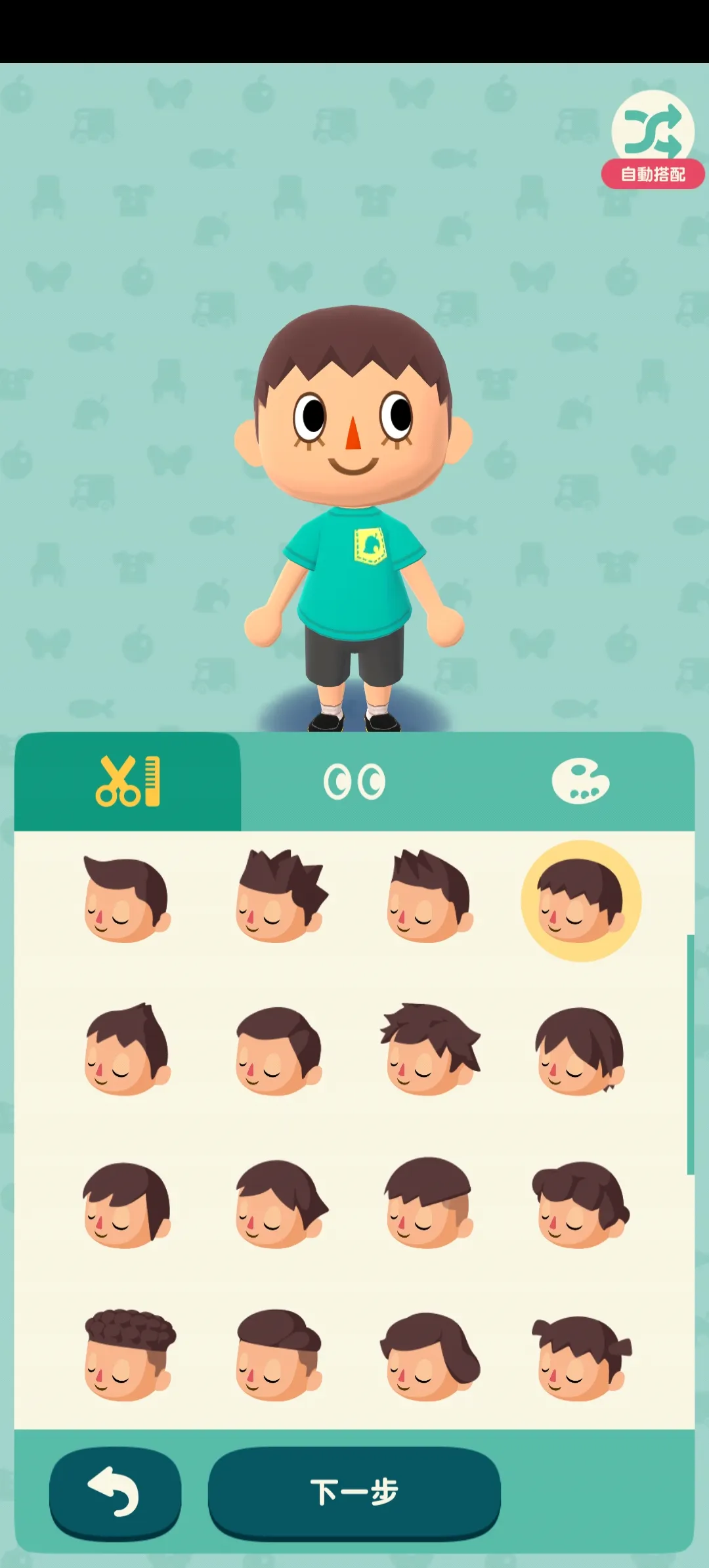Image resolution: width=709 pixels, height=1568 pixels.
Task: Select the hairstyle tab with scissors and comb
Action: point(128,782)
